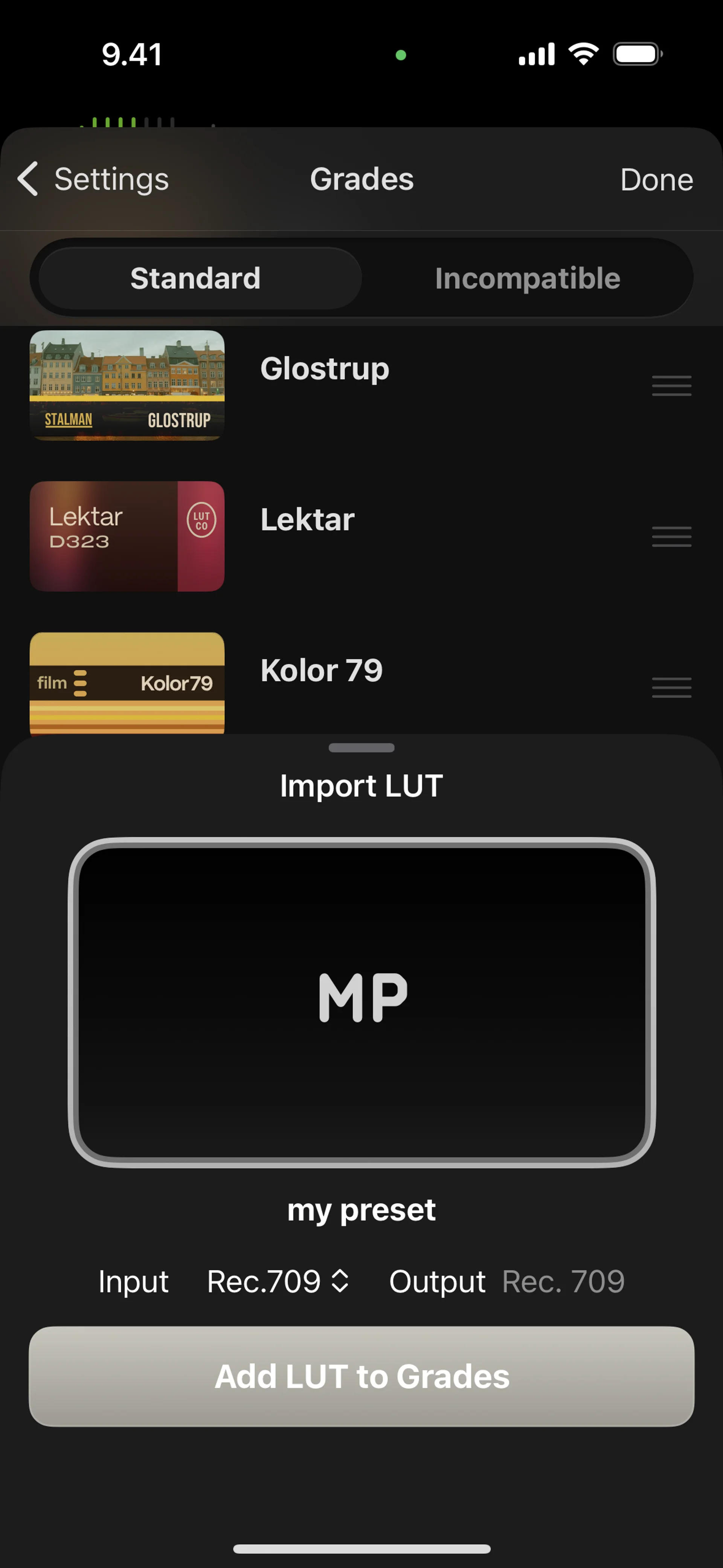Edit the "my preset" LUT name
This screenshot has width=723, height=1568.
(x=361, y=1210)
